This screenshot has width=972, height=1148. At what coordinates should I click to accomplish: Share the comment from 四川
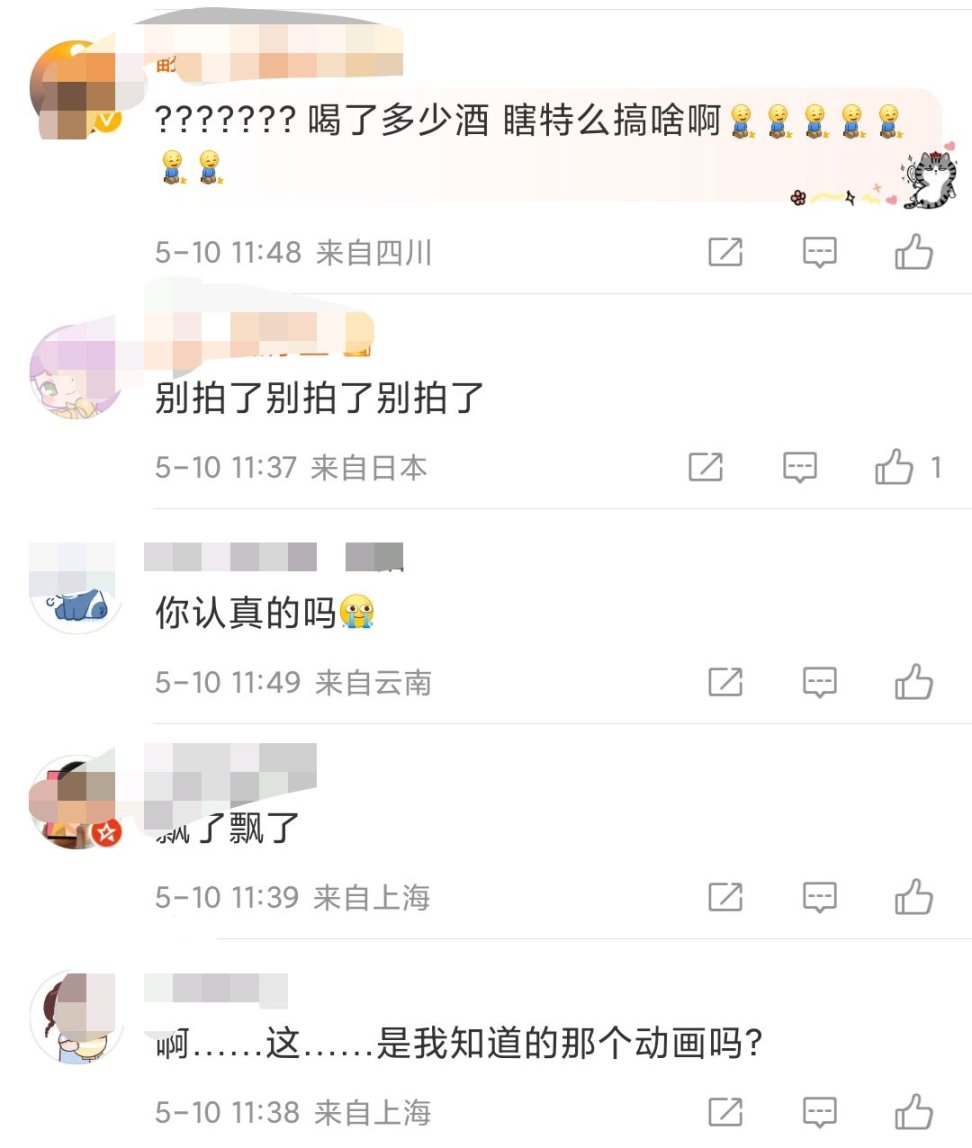(x=725, y=252)
